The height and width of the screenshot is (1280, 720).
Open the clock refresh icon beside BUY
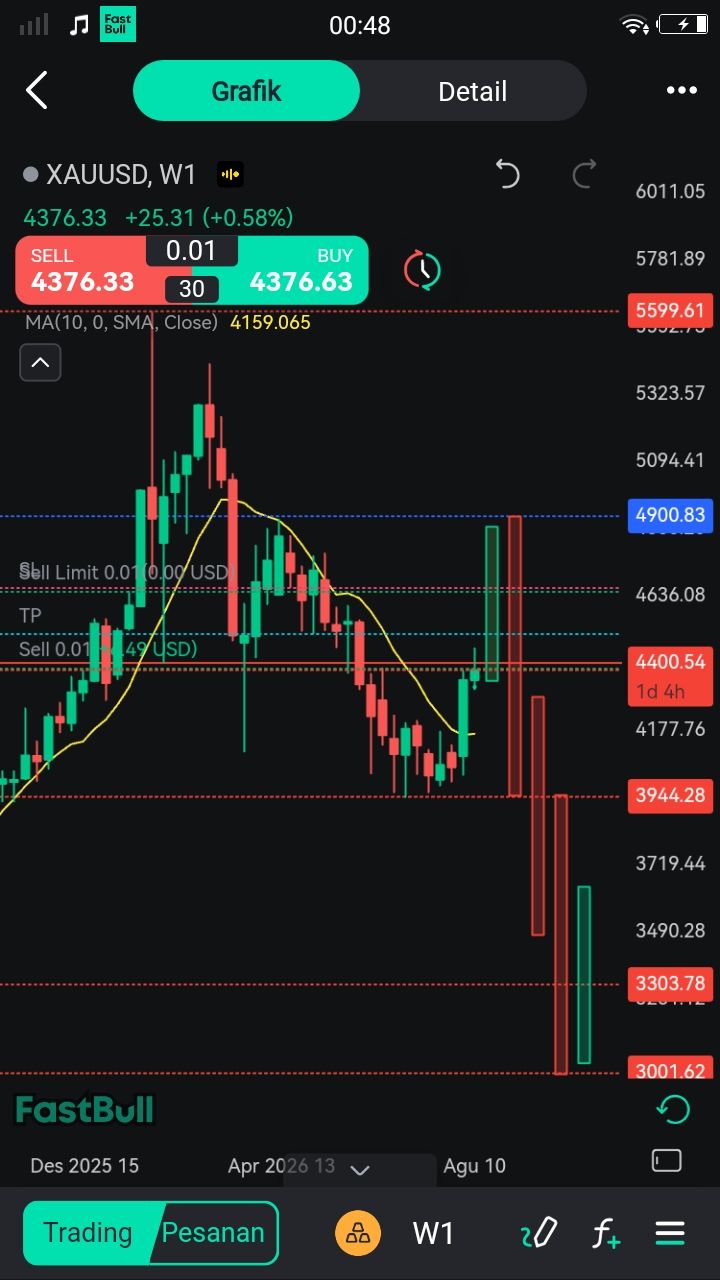[x=423, y=270]
